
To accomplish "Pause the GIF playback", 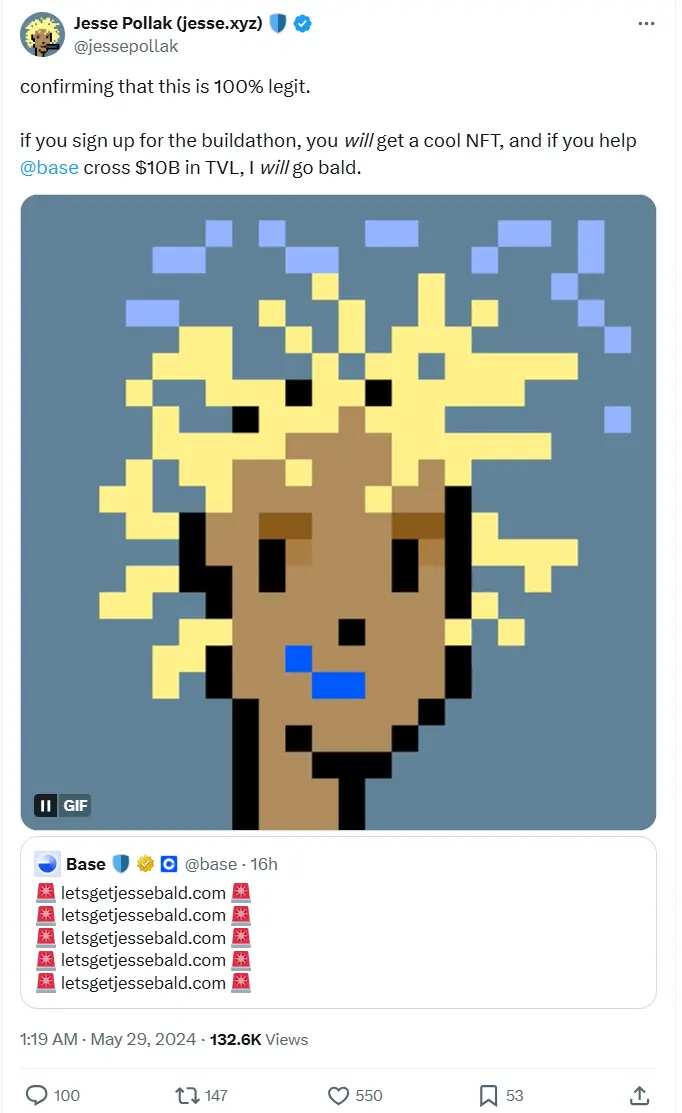I will [46, 805].
